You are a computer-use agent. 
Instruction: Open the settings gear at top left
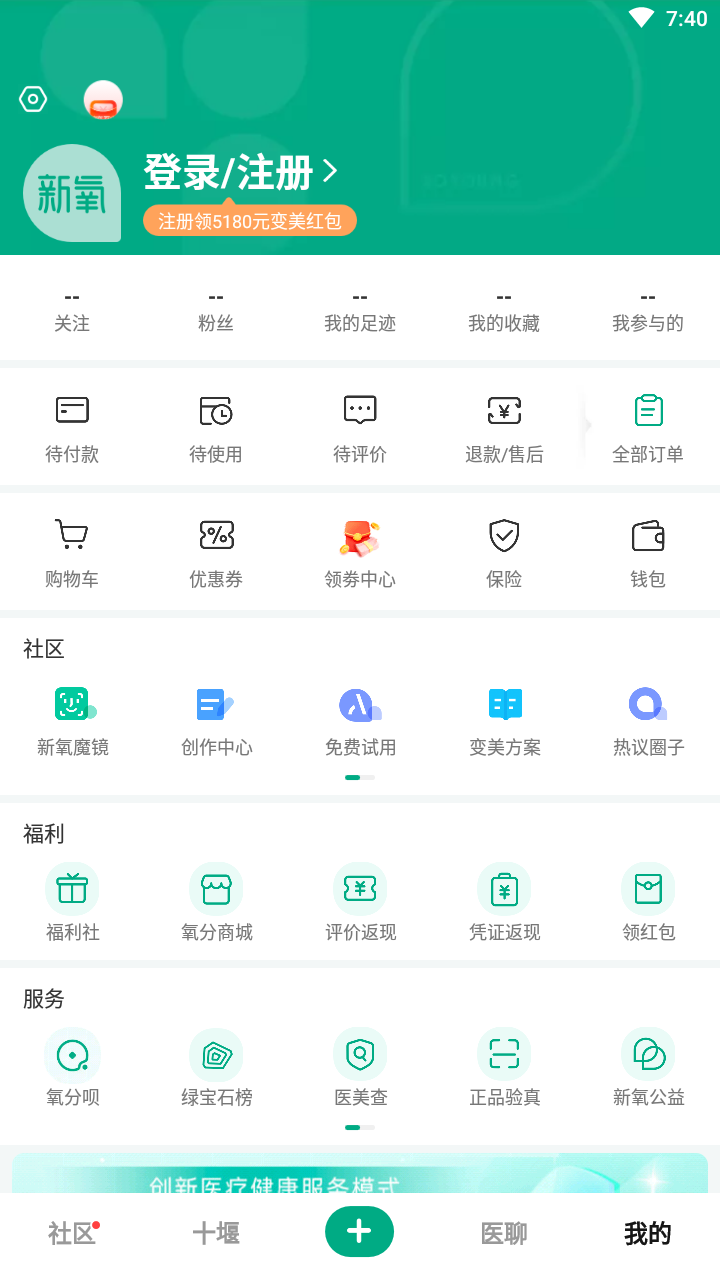click(x=32, y=99)
